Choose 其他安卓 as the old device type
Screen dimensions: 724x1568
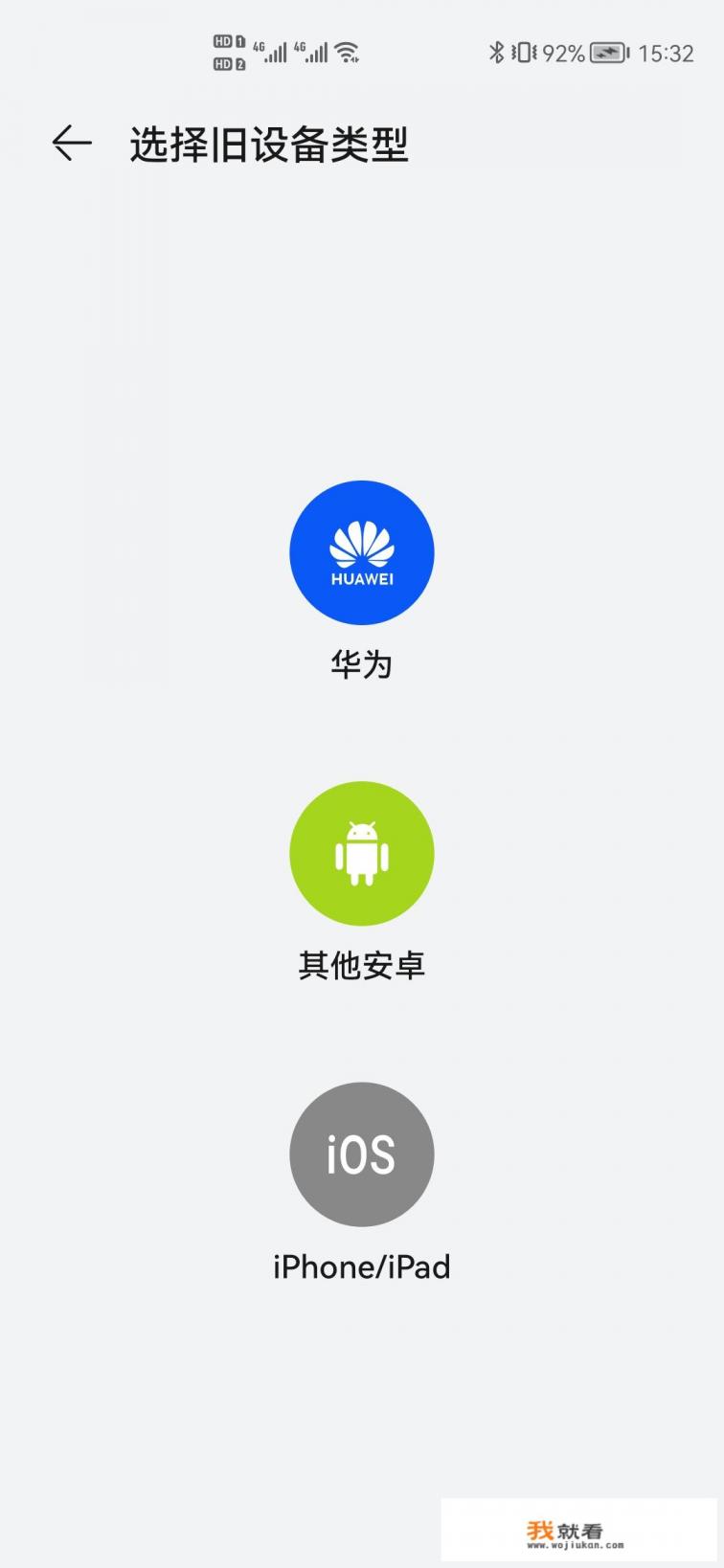(362, 965)
